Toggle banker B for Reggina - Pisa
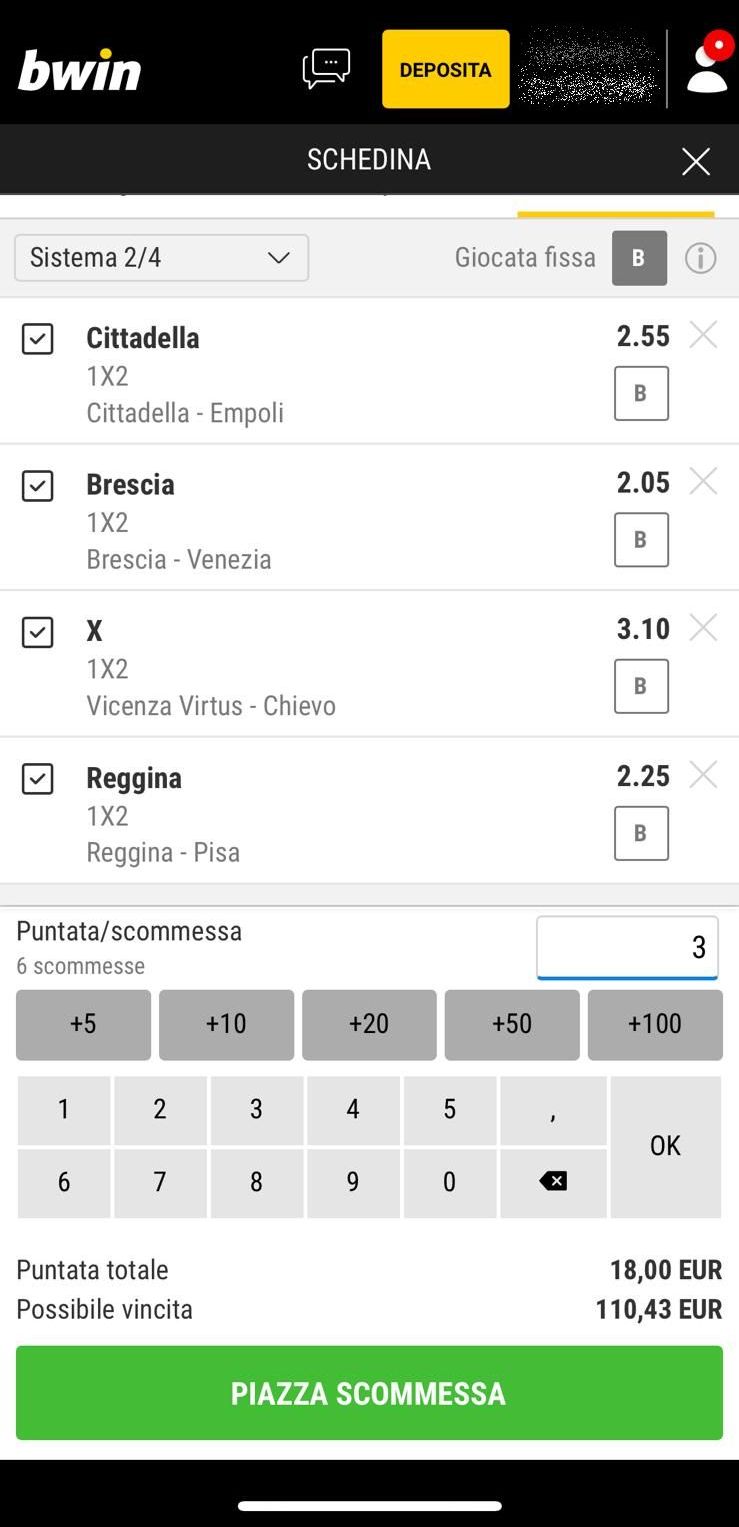 [x=641, y=833]
